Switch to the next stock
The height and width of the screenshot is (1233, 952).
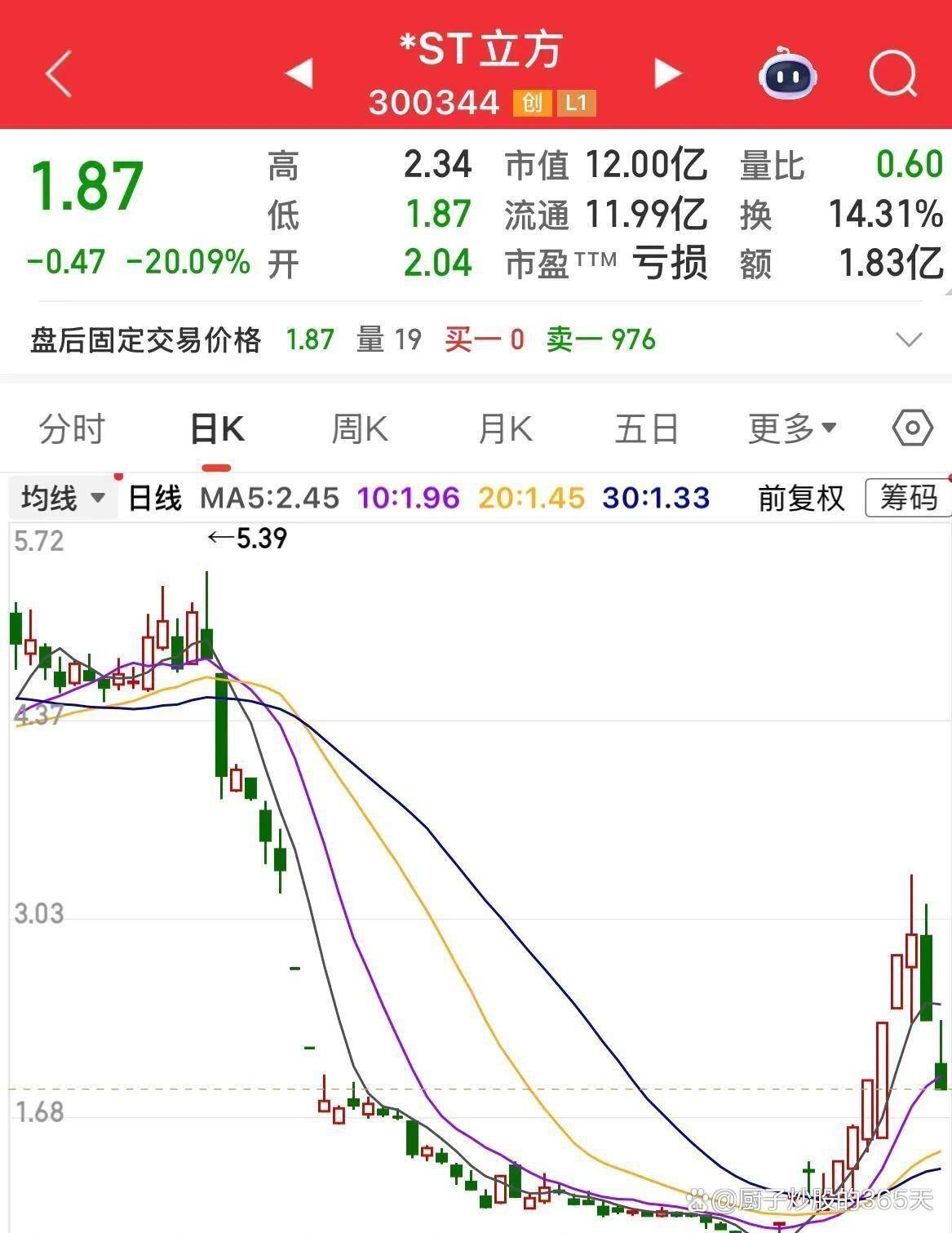(x=667, y=73)
